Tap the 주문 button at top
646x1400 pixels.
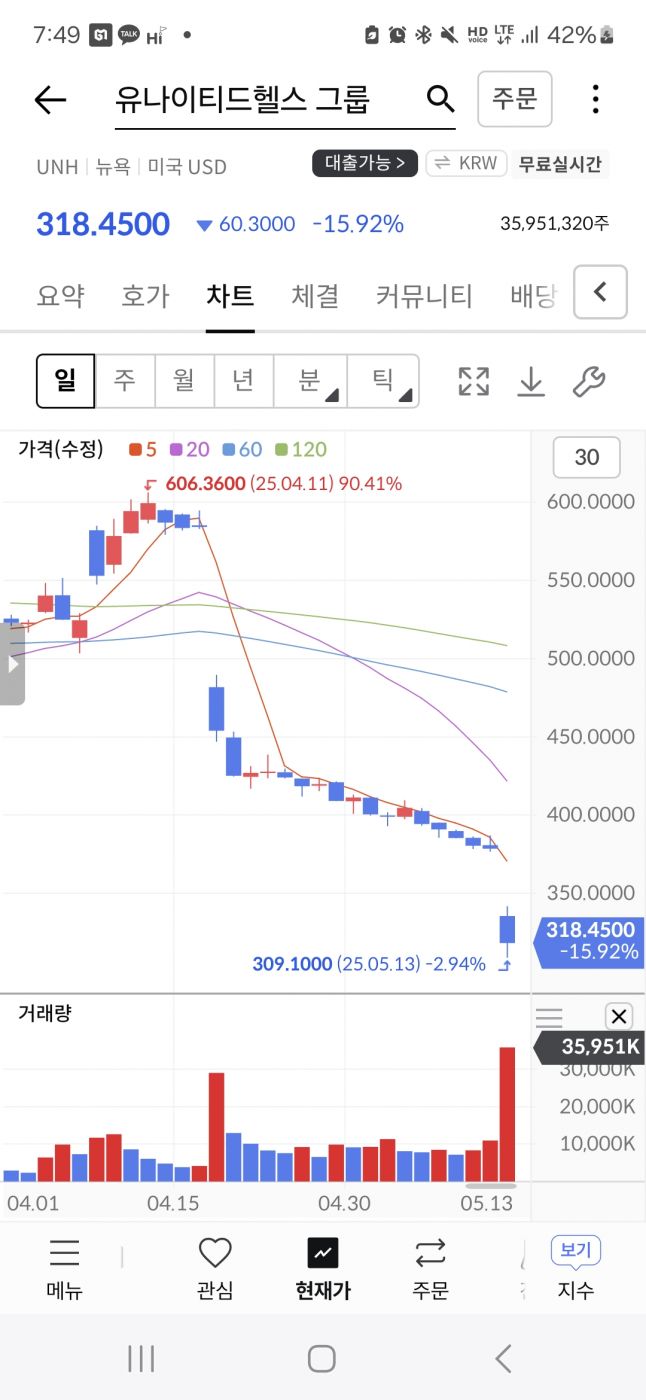(515, 98)
